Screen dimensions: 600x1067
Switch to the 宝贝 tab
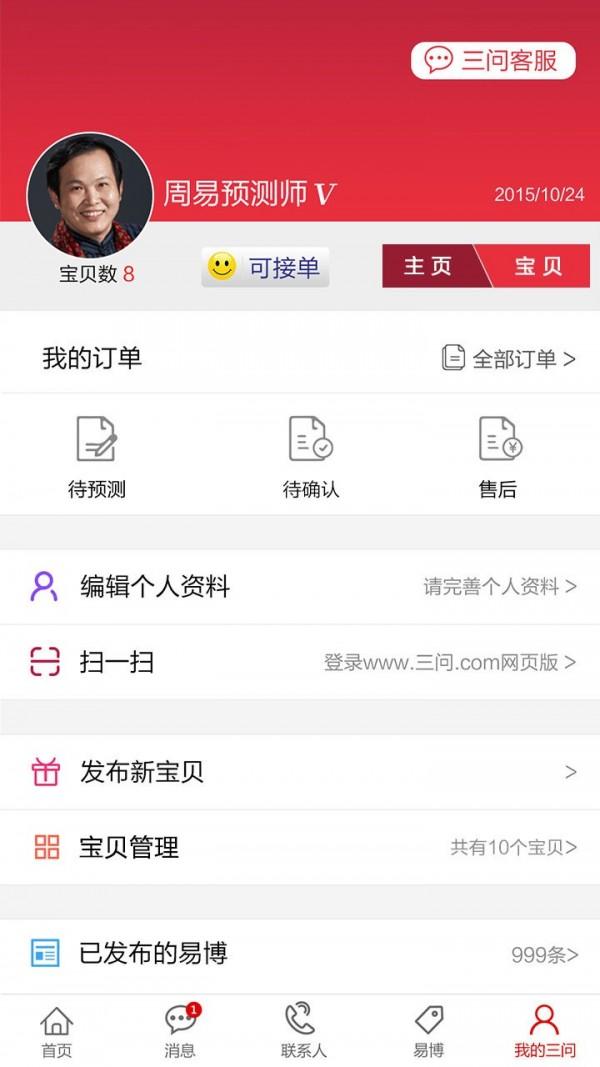537,266
